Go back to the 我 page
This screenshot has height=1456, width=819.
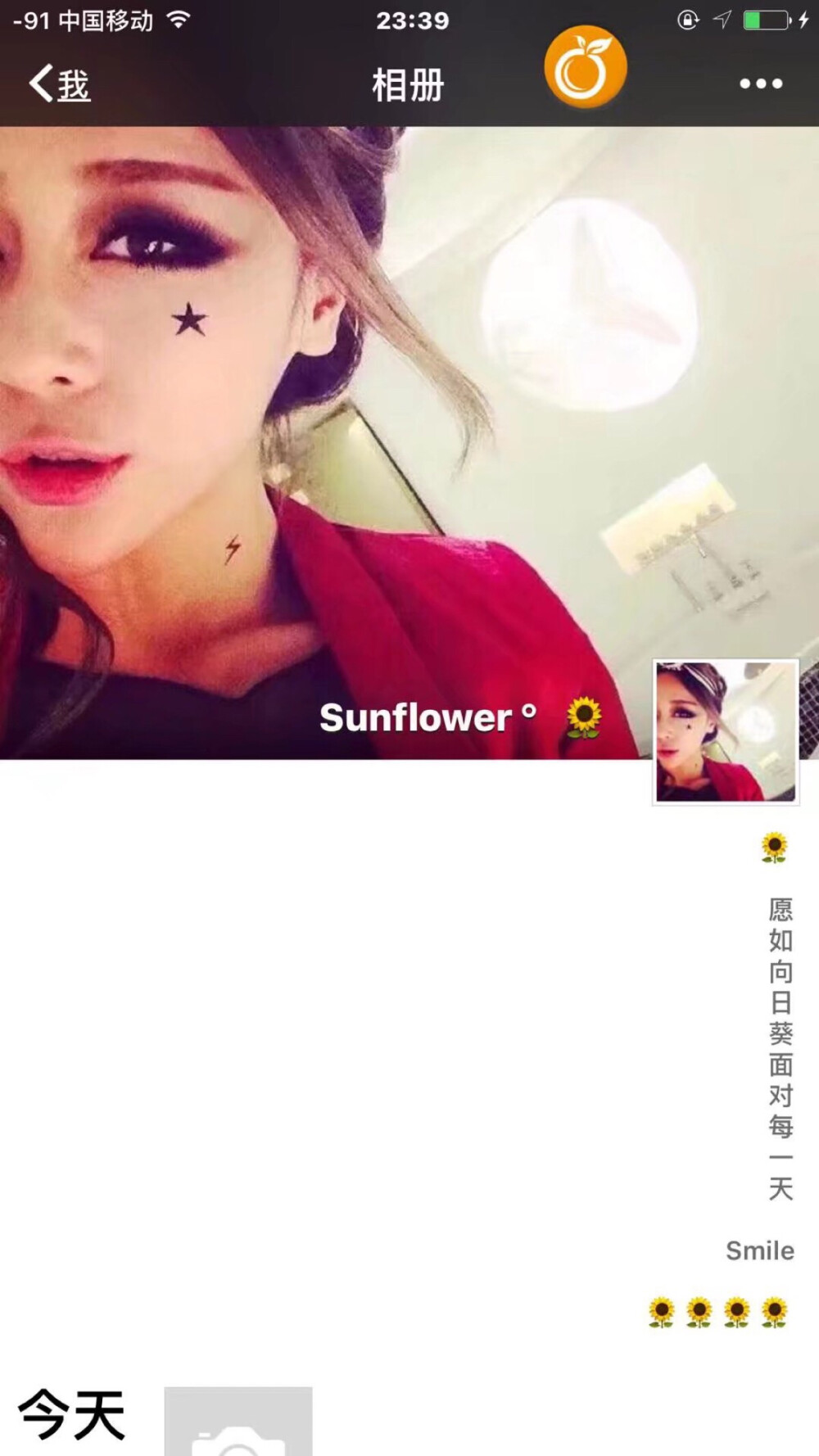pos(59,84)
